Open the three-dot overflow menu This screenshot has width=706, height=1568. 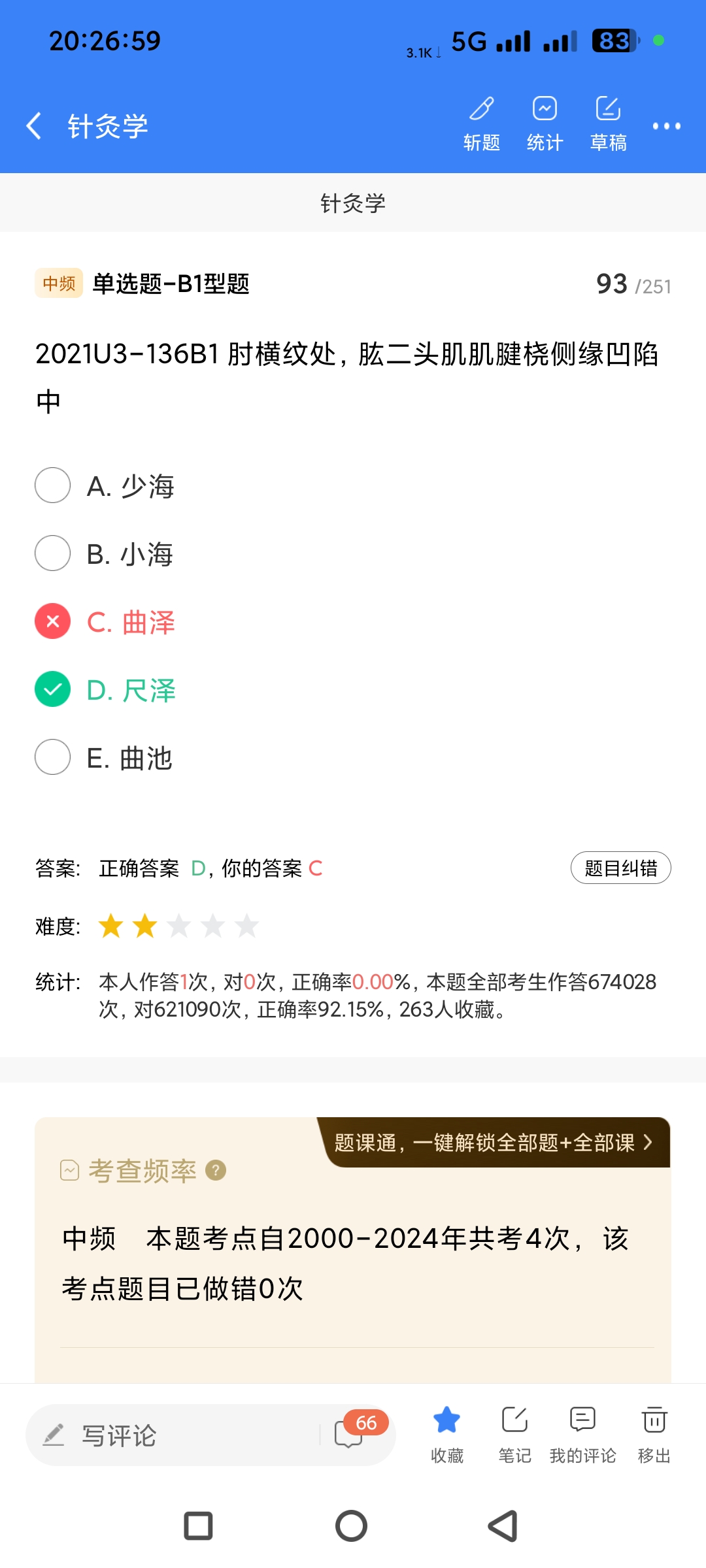[x=666, y=126]
